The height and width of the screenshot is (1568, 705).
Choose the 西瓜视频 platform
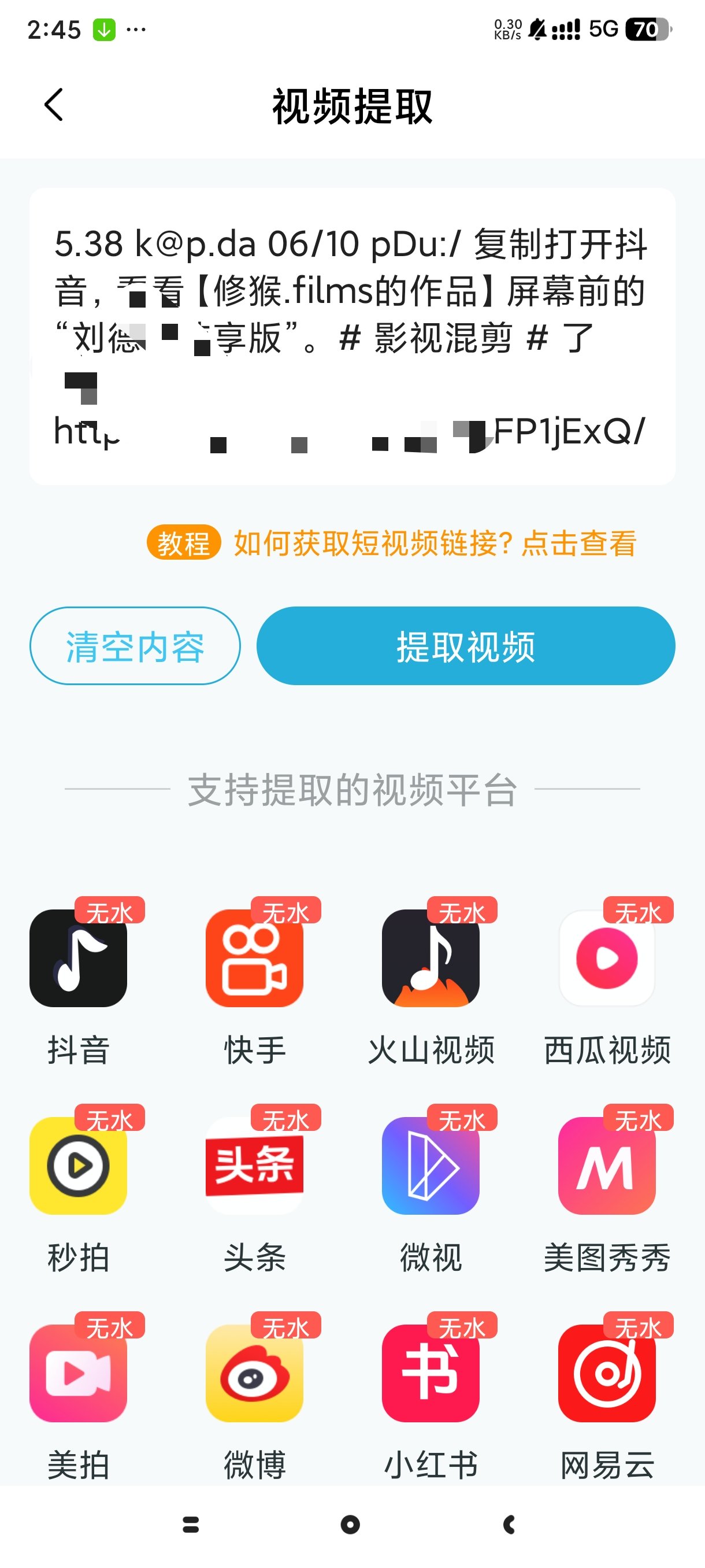click(606, 957)
